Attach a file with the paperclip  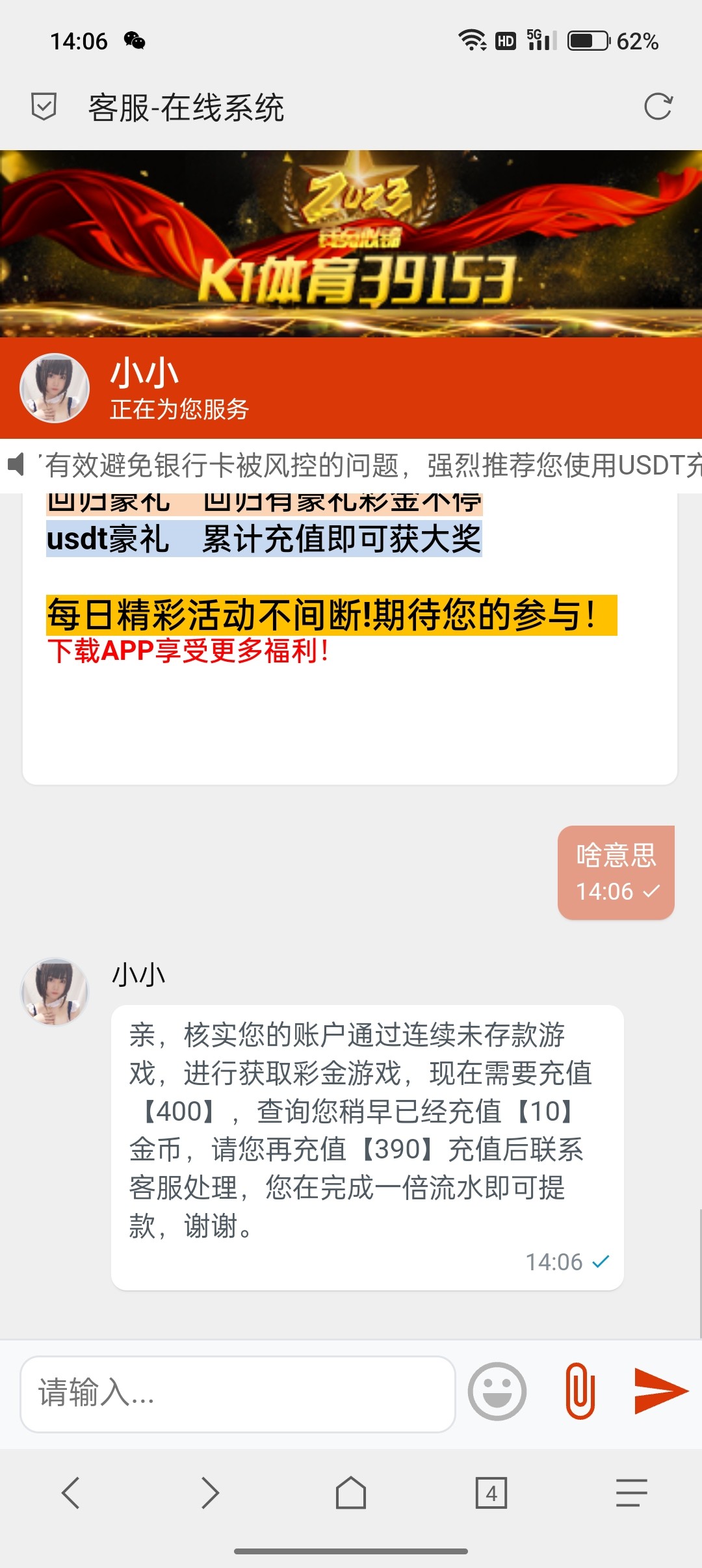pyautogui.click(x=580, y=1392)
